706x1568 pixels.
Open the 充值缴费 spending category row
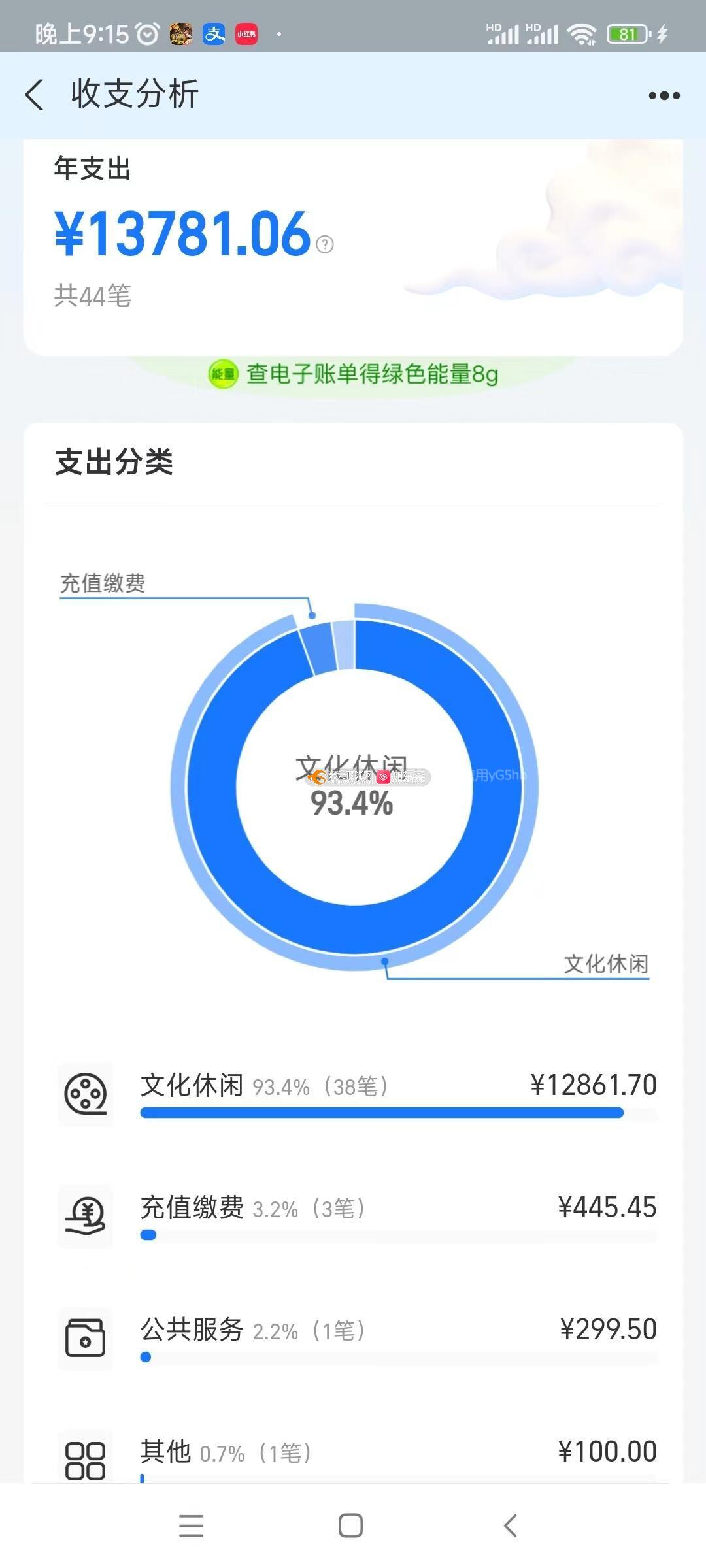coord(356,1216)
